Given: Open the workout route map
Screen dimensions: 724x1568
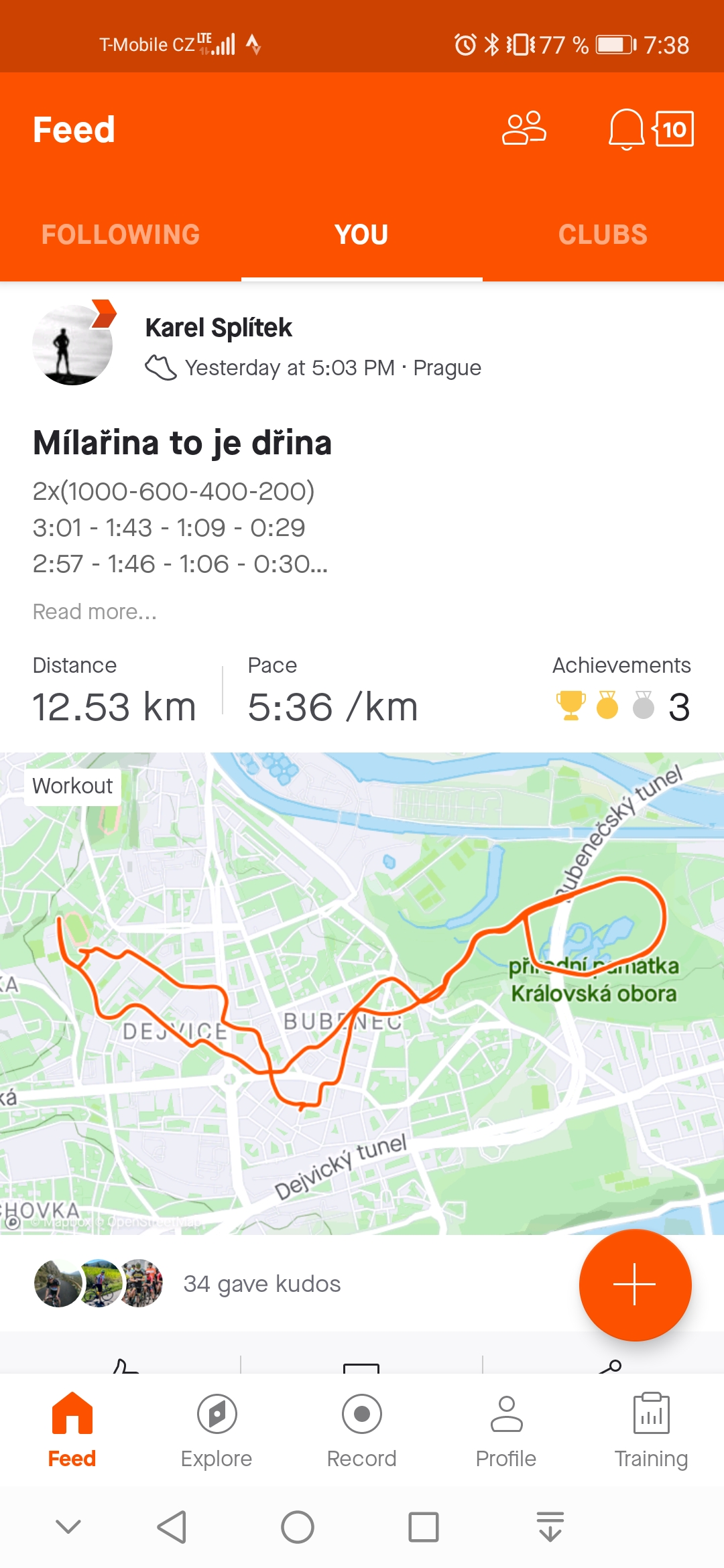Looking at the screenshot, I should coord(362,993).
